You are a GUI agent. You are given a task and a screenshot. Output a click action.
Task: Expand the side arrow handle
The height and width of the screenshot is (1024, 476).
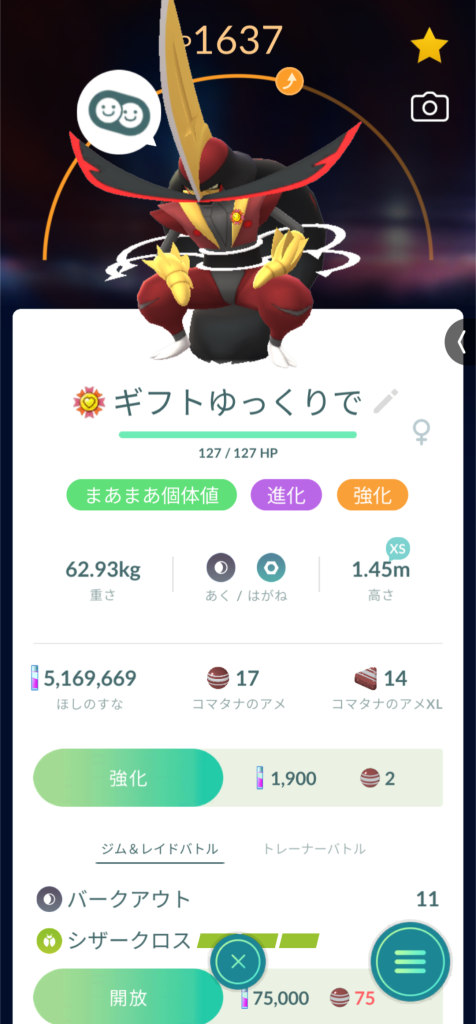[461, 342]
